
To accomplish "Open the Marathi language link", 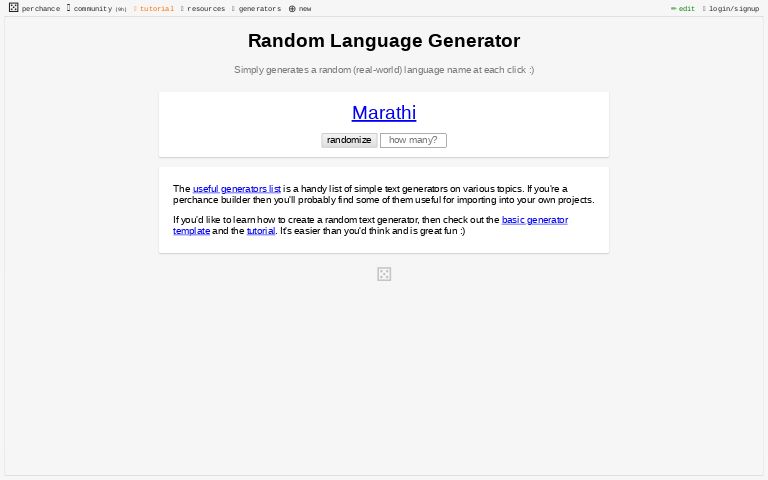I will click(384, 113).
